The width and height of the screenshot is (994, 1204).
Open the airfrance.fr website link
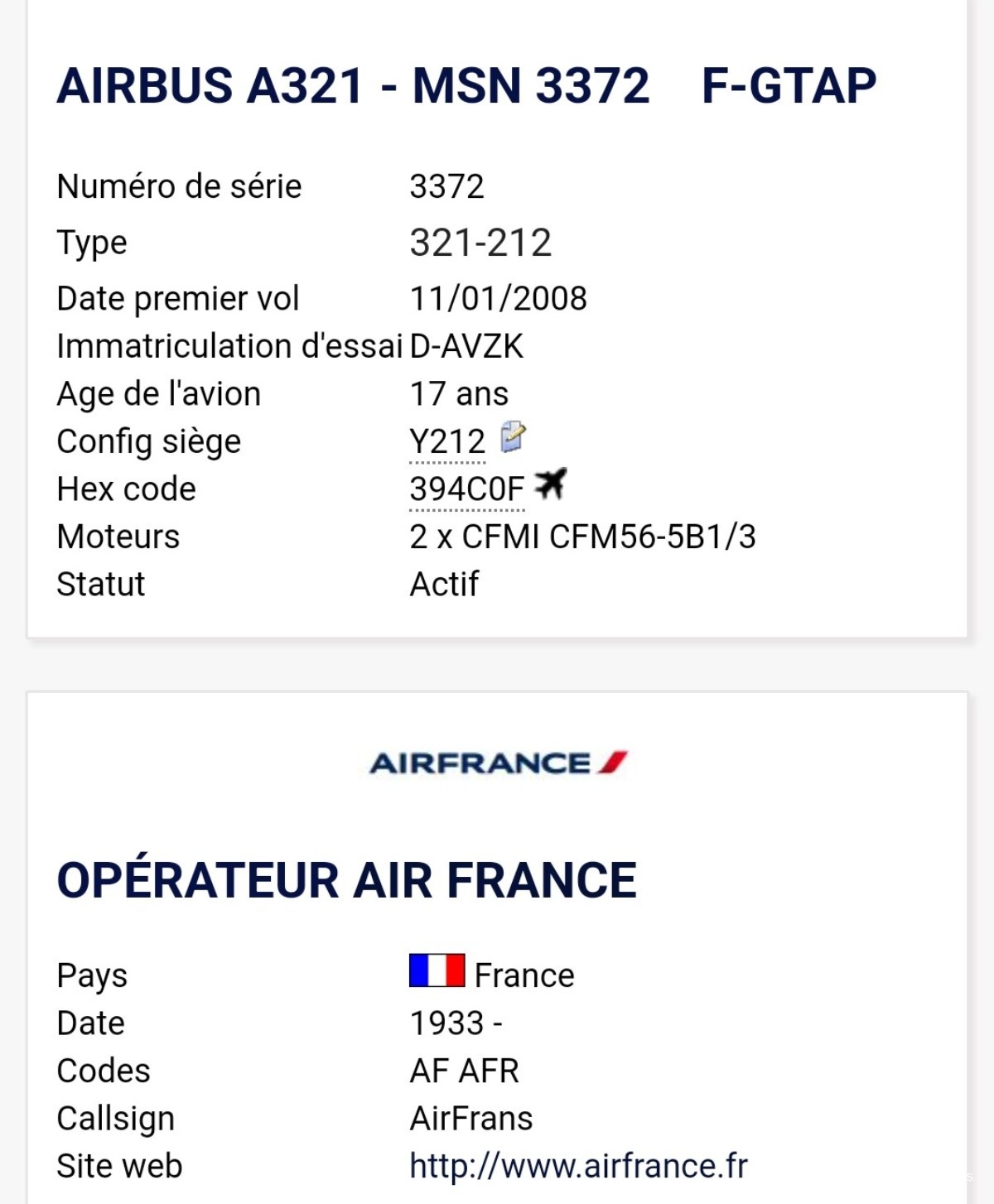point(578,1166)
